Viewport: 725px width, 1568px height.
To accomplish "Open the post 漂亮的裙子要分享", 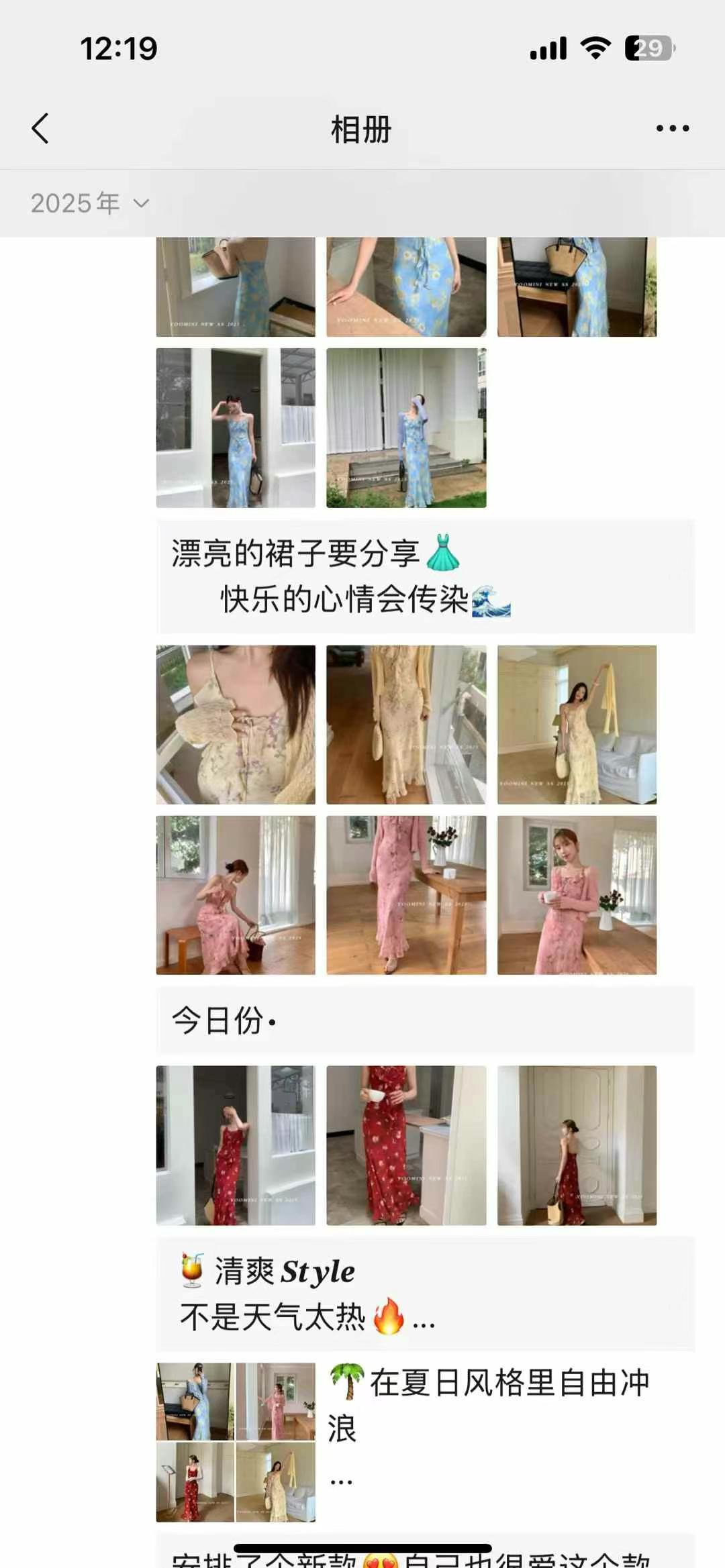I will 425,576.
